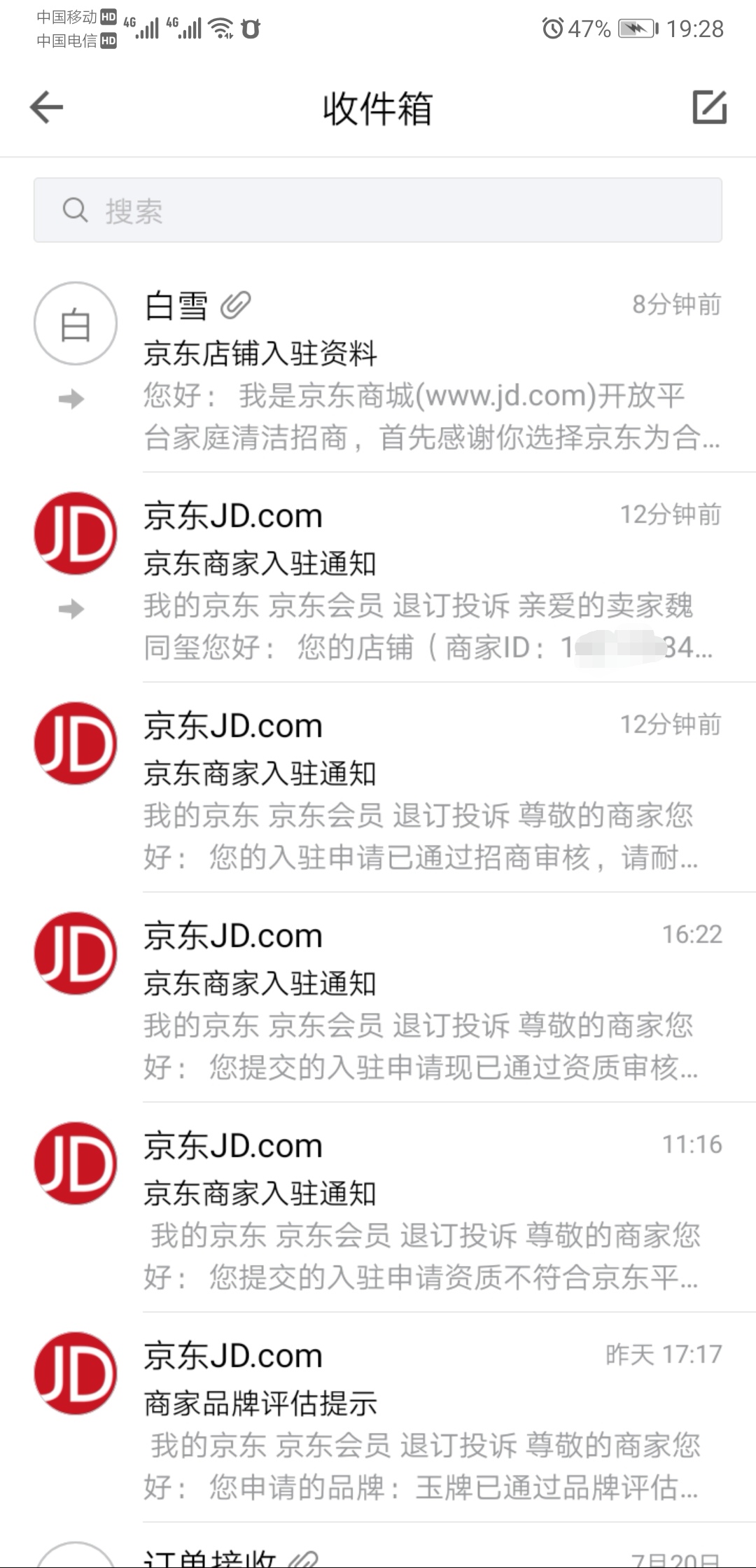This screenshot has width=756, height=1568.
Task: Go back from the 收件箱 inbox
Action: pyautogui.click(x=47, y=108)
